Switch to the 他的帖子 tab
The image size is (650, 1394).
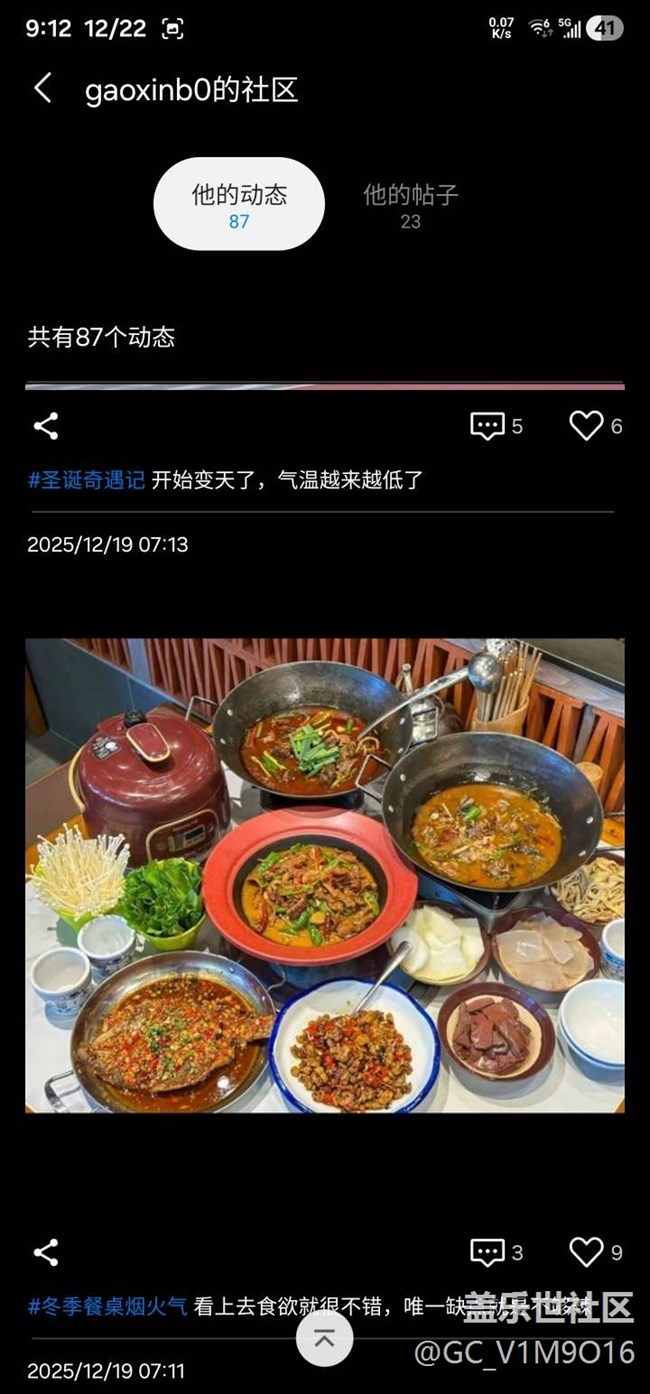pyautogui.click(x=410, y=204)
